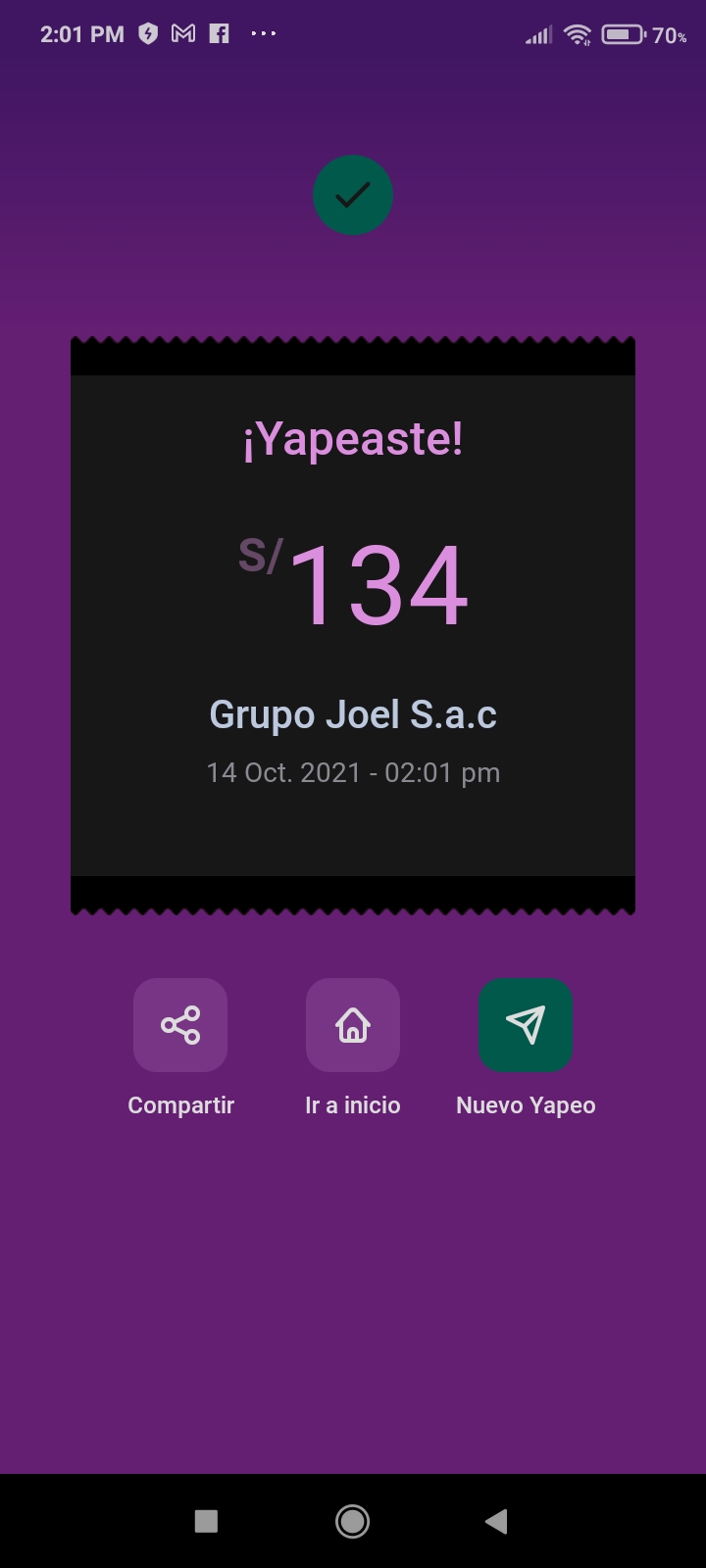This screenshot has width=706, height=1568.
Task: Share the payment receipt via Compartir
Action: [x=180, y=1025]
